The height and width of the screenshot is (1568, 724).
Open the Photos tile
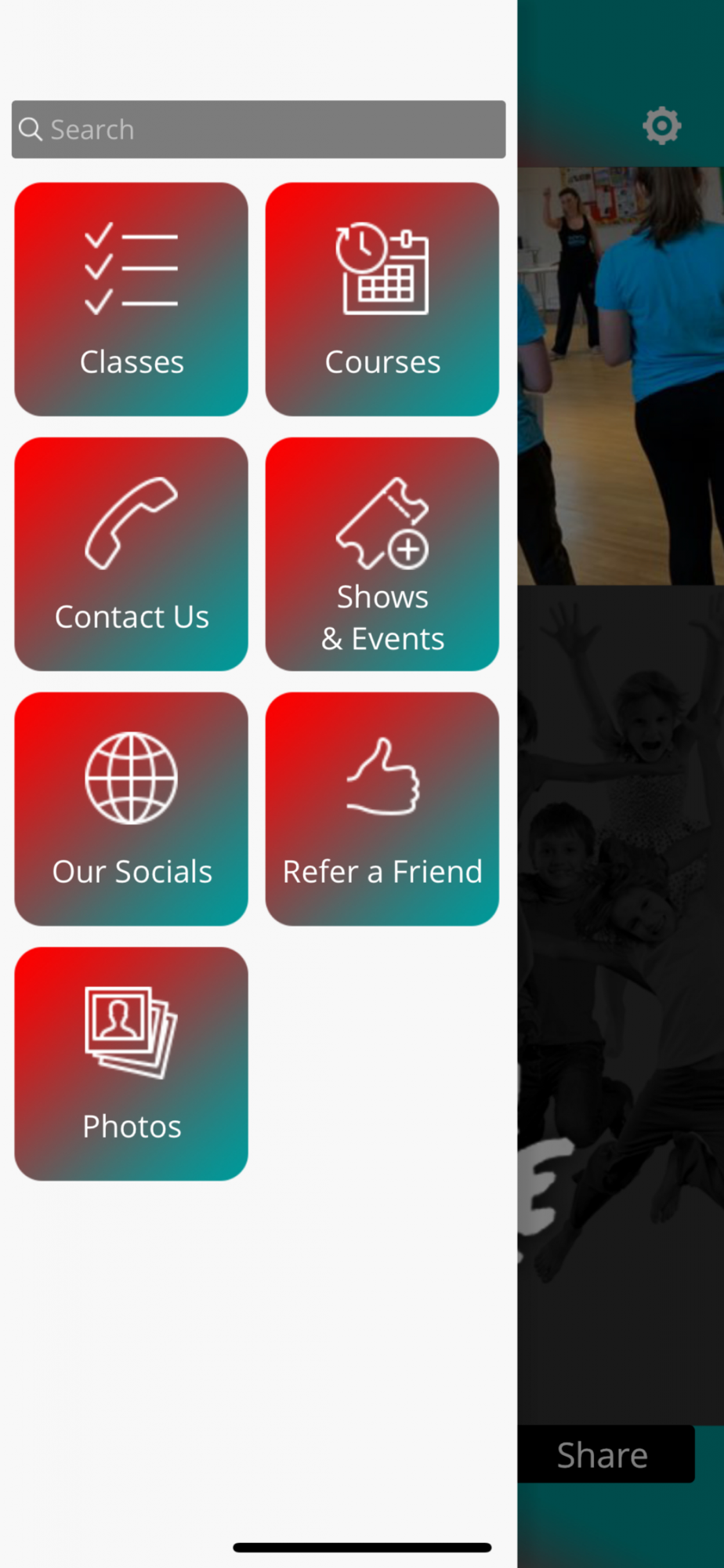[132, 1064]
